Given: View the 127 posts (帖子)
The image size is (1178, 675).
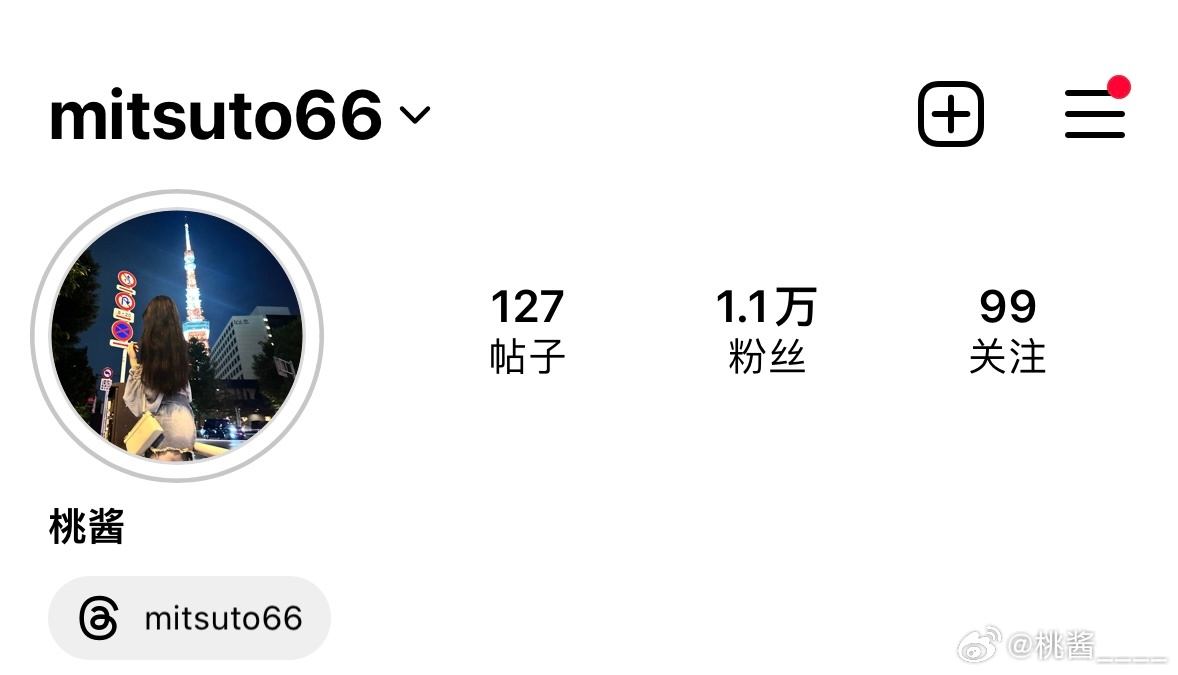Looking at the screenshot, I should coord(527,331).
